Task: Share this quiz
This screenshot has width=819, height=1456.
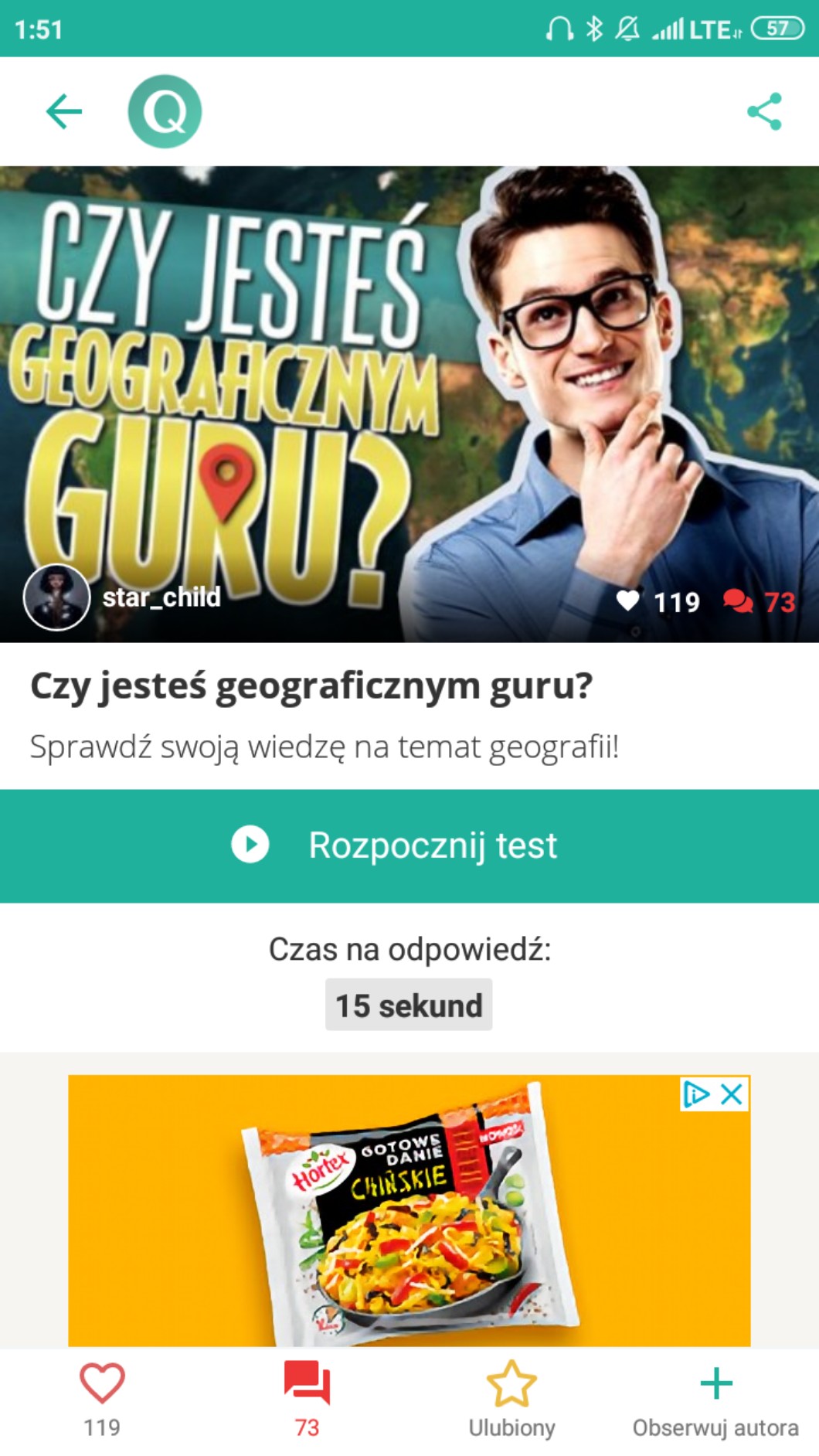Action: tap(764, 112)
